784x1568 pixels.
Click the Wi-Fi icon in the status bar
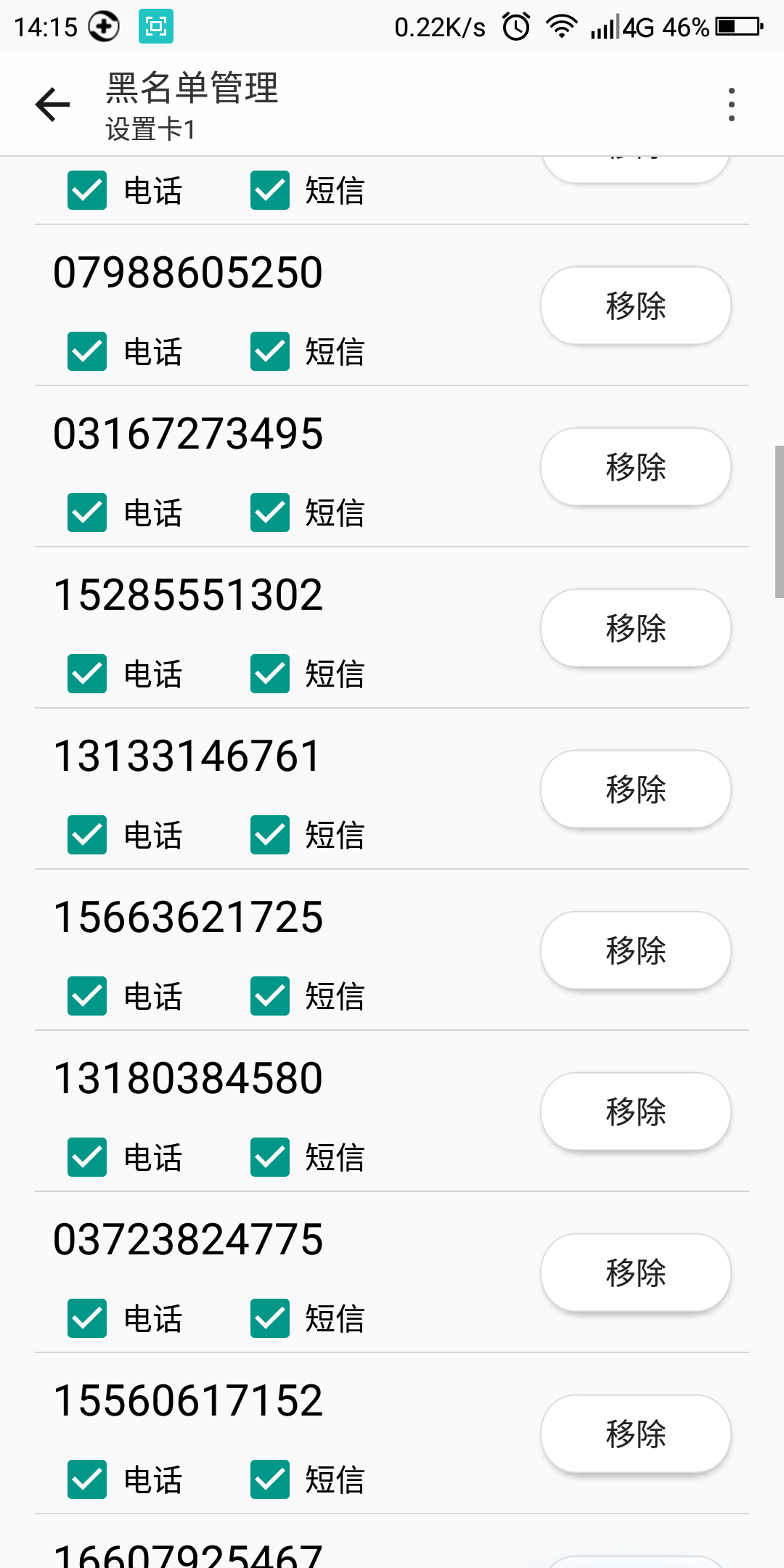(563, 26)
